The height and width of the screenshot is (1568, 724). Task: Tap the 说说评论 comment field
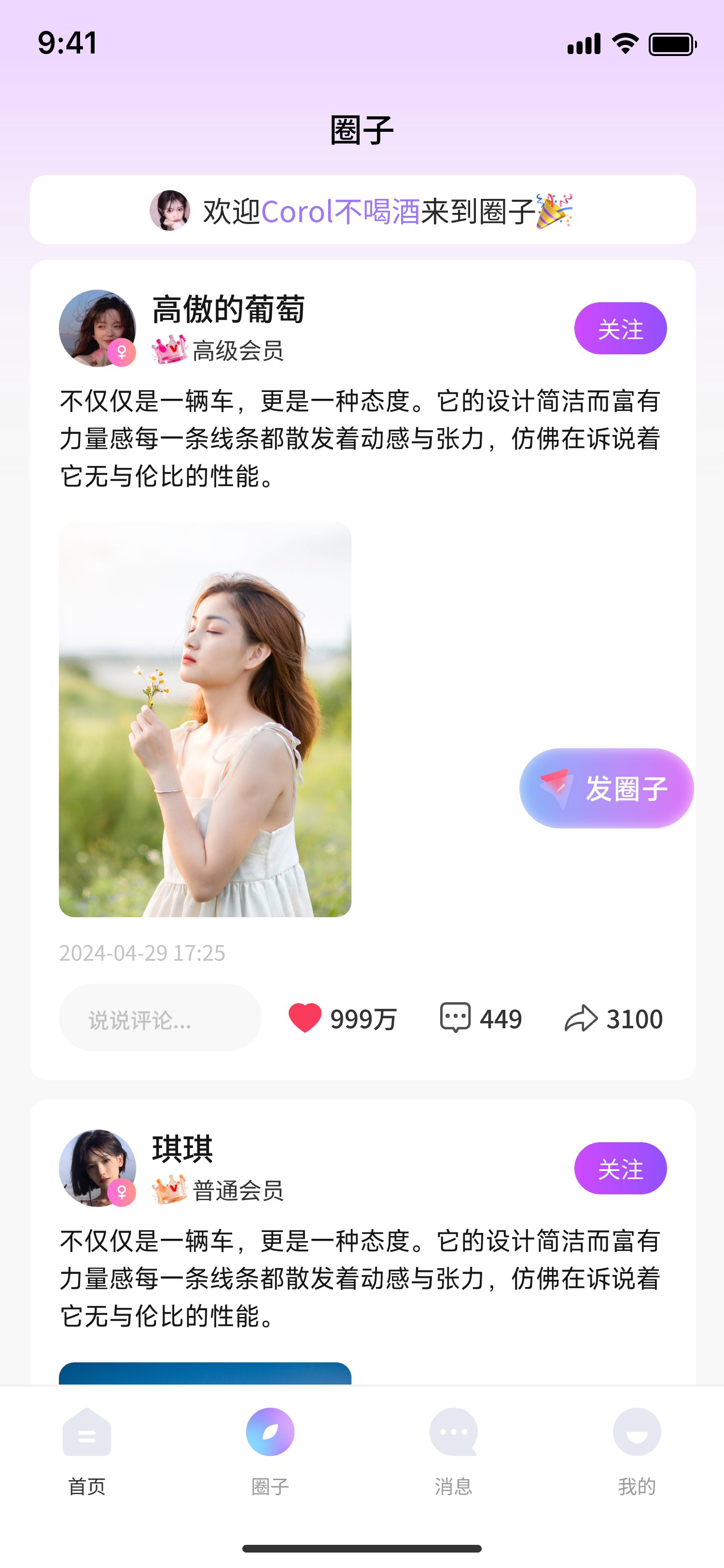click(x=159, y=1018)
